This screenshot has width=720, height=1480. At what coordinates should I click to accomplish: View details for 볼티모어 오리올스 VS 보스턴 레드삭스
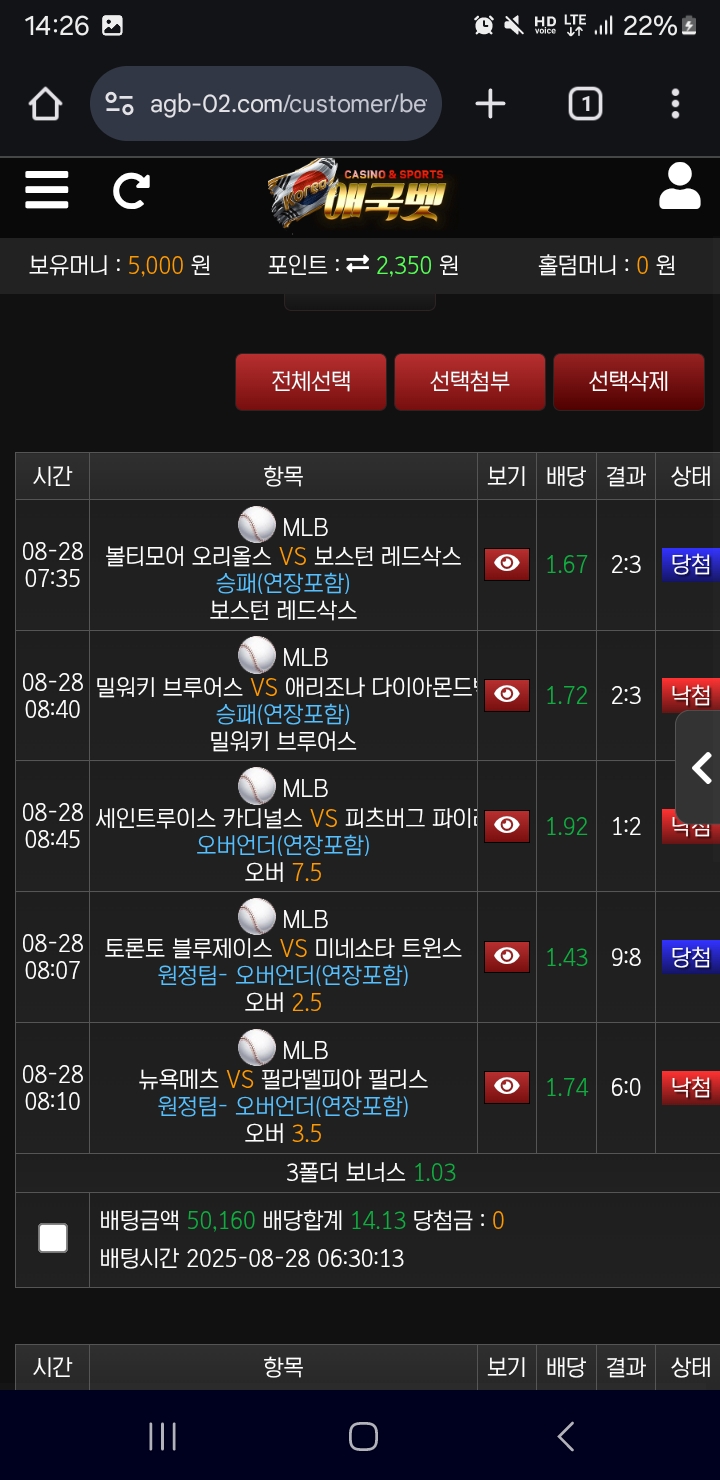(507, 564)
